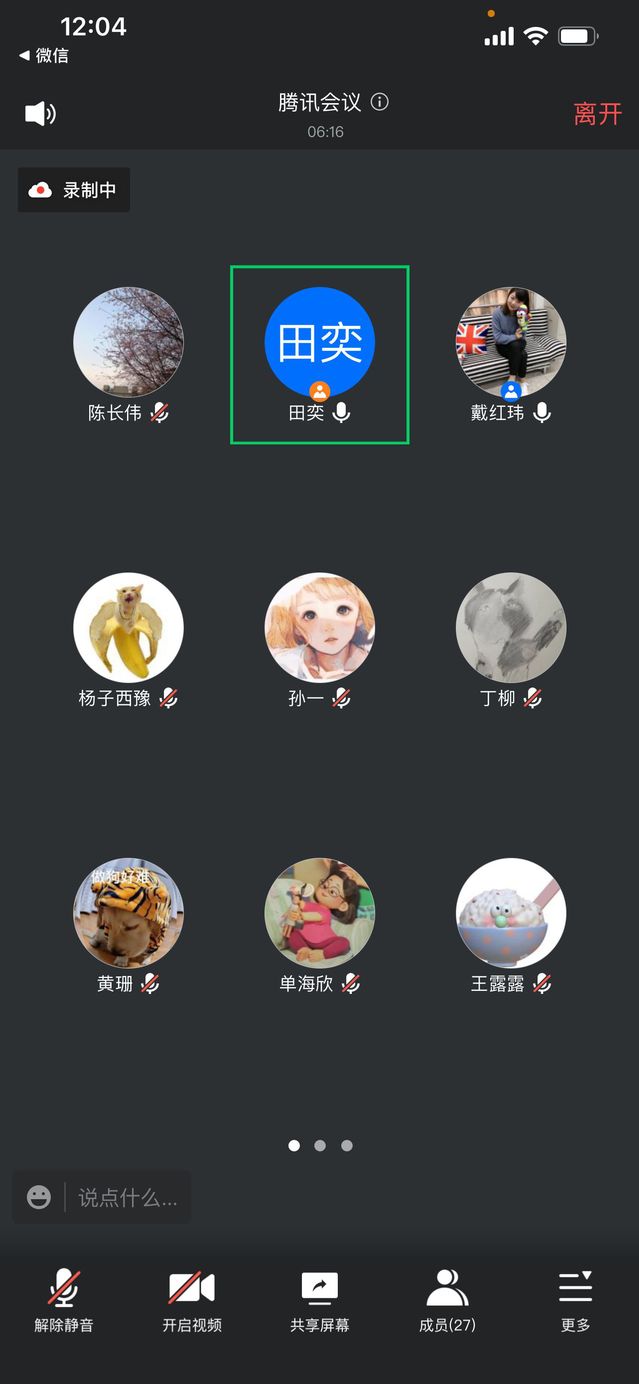Tap the 录制中 recording indicator

[x=74, y=190]
